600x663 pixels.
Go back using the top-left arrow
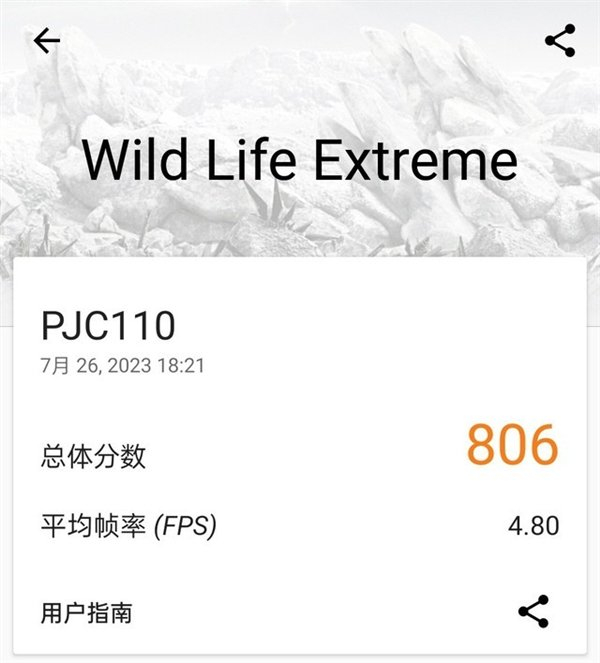coord(47,41)
